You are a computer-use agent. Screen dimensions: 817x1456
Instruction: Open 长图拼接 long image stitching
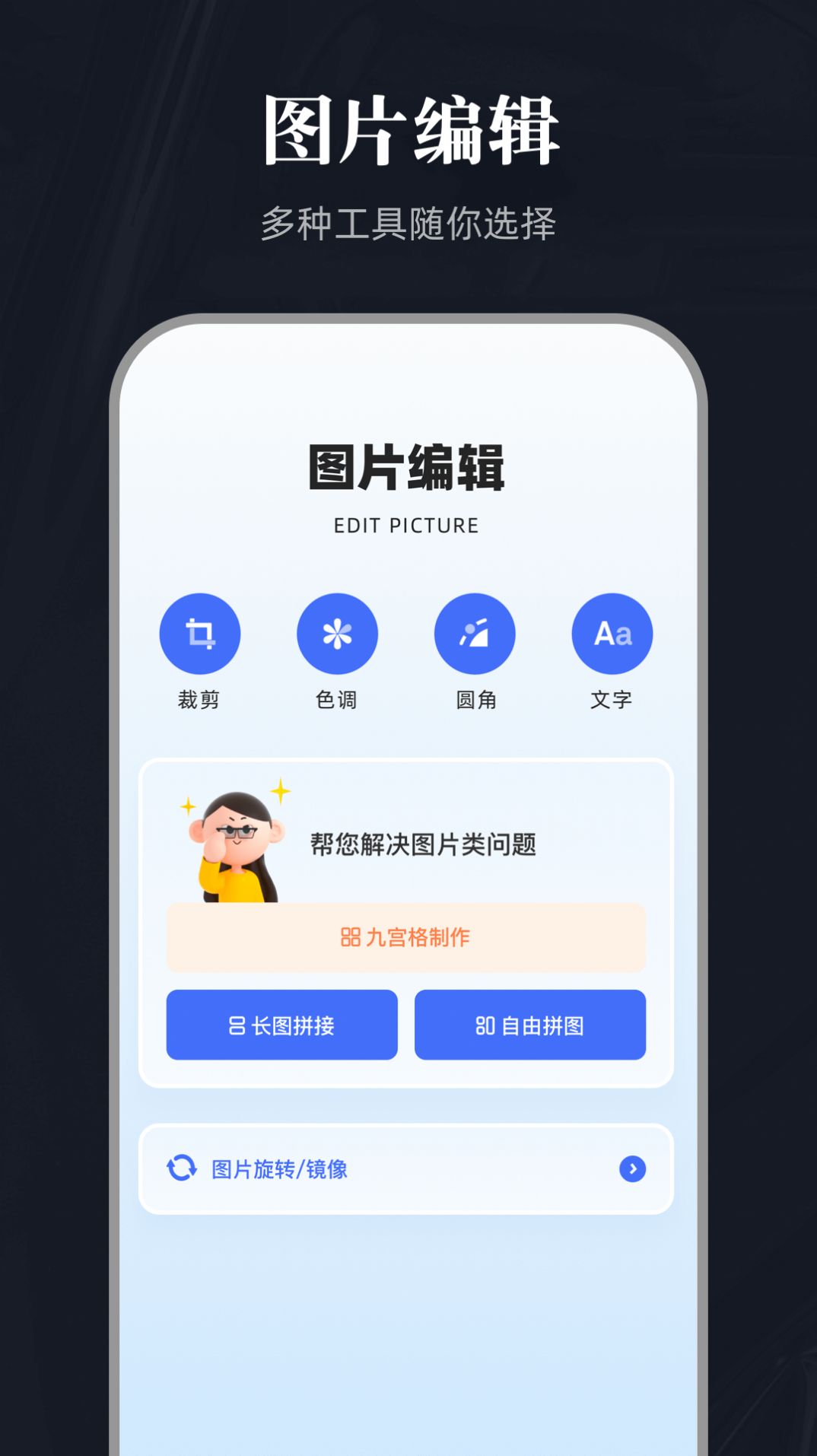[281, 1024]
